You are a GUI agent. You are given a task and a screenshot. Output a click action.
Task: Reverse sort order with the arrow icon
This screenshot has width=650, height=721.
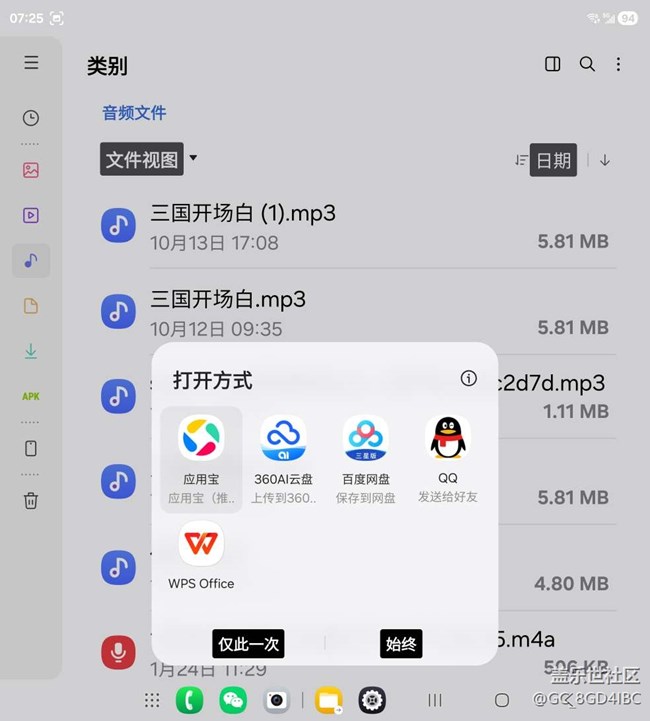604,160
